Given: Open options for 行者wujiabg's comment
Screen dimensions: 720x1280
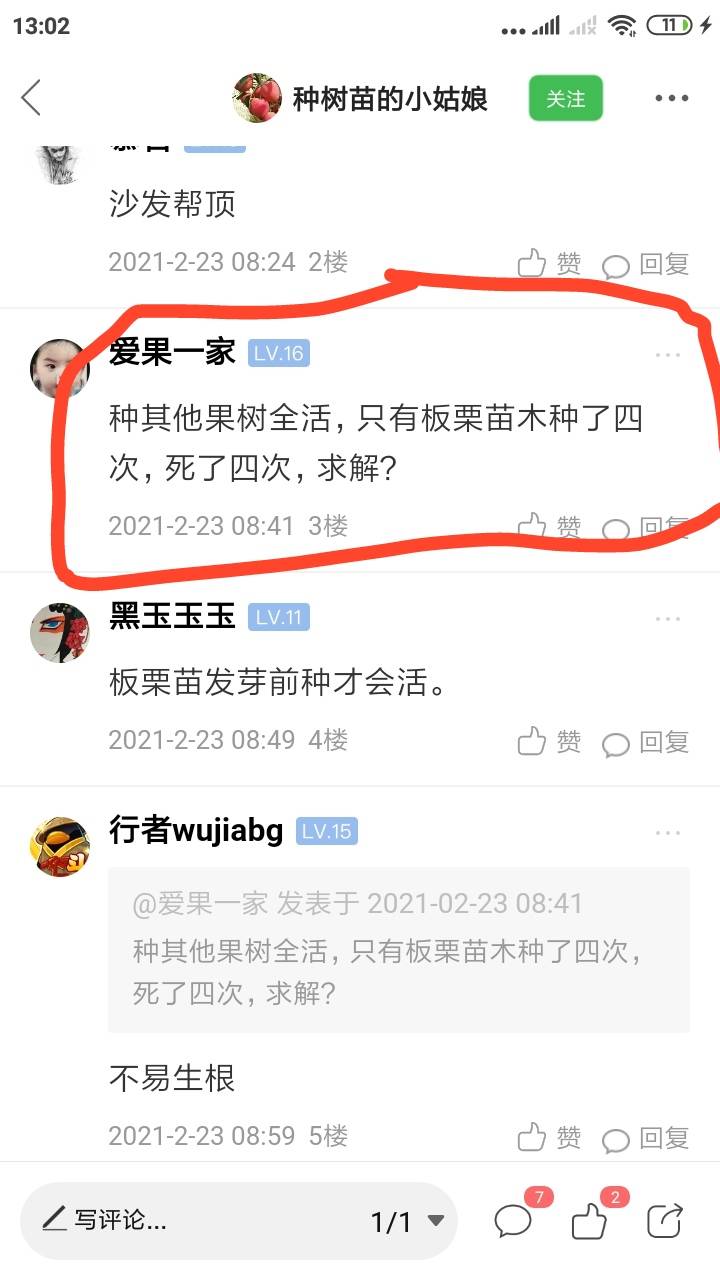Looking at the screenshot, I should [667, 833].
